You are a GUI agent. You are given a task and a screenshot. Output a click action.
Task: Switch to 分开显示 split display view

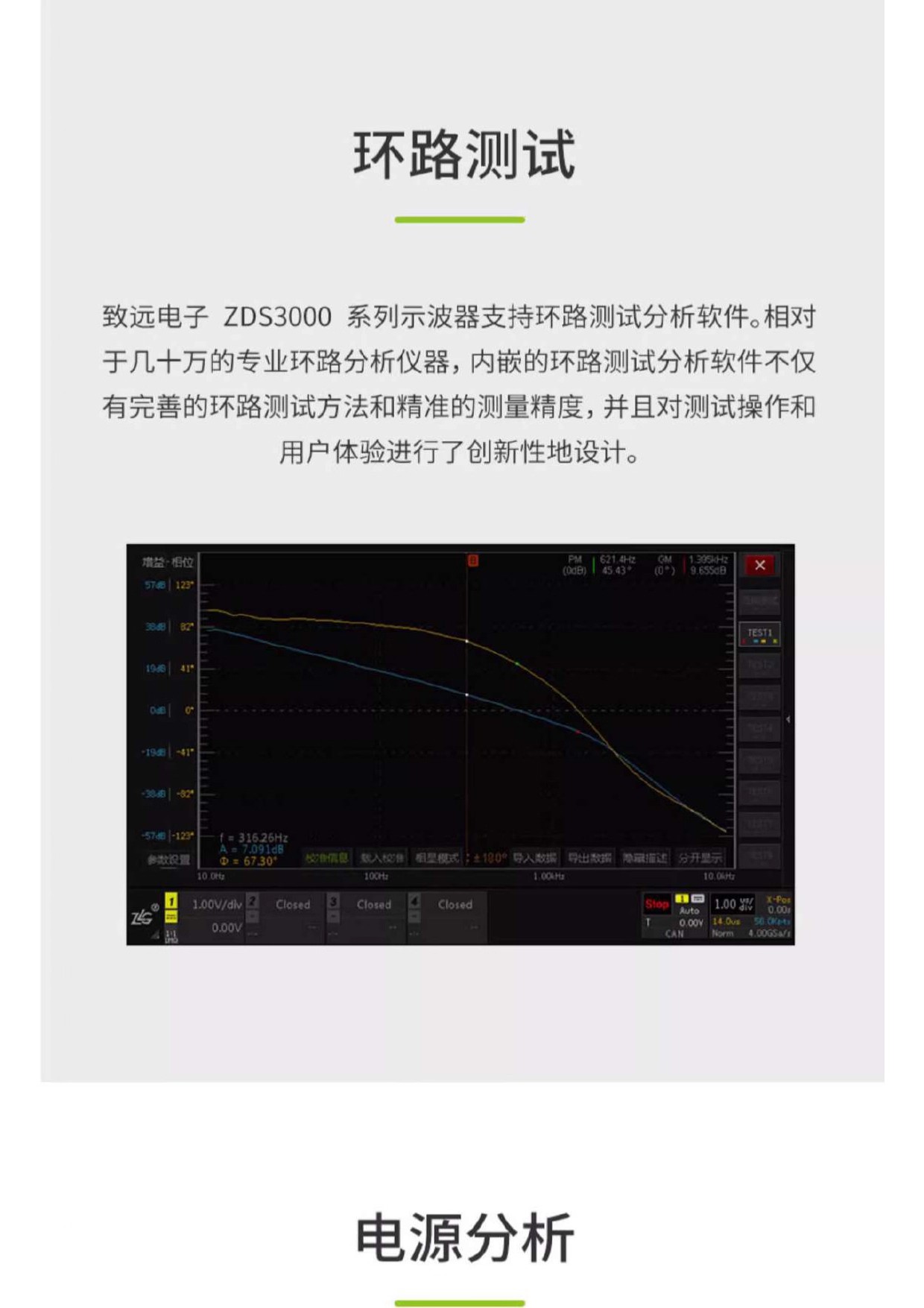(699, 857)
